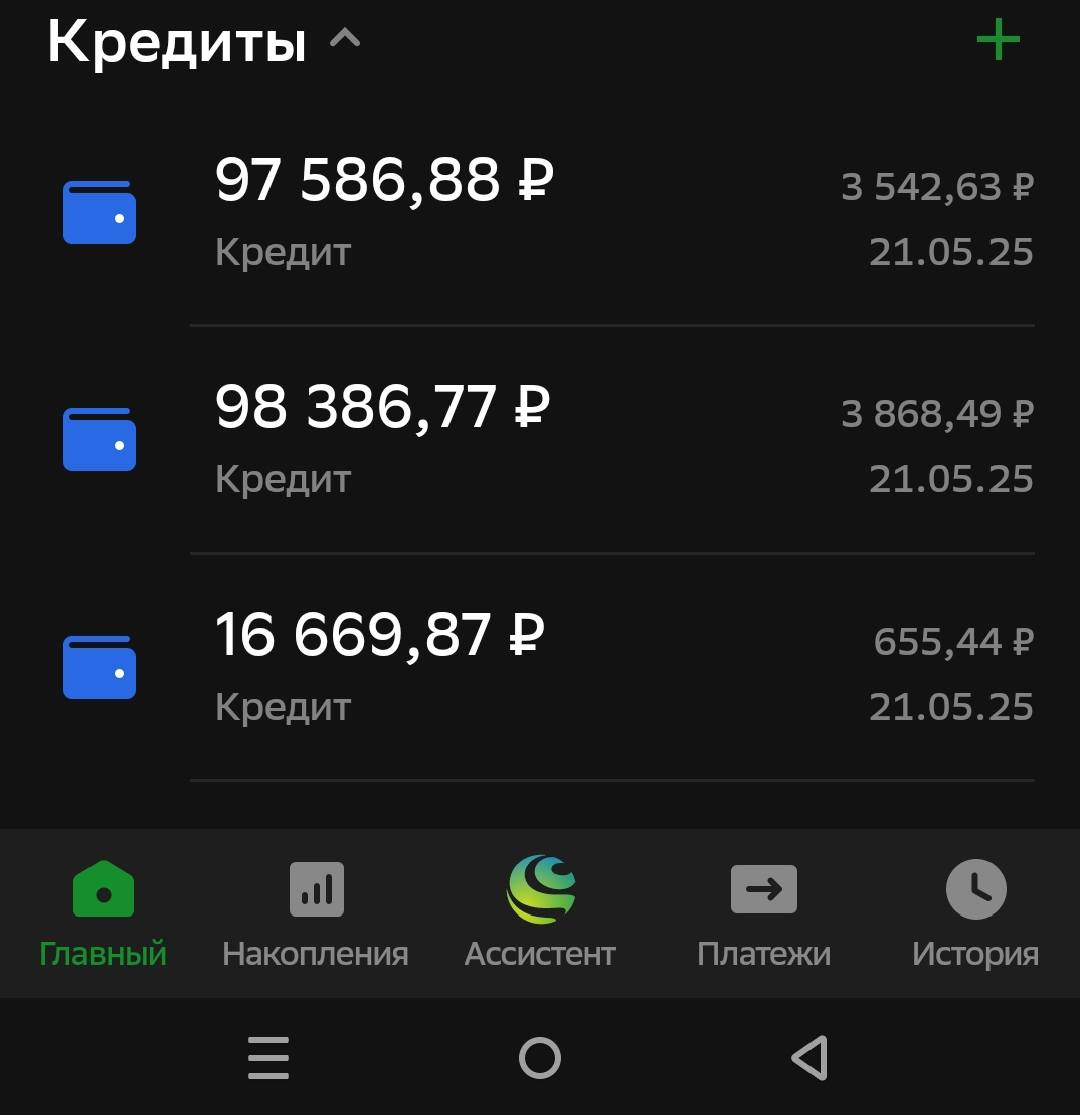The width and height of the screenshot is (1080, 1115).
Task: Open recent apps with the three-line button
Action: [x=268, y=1057]
